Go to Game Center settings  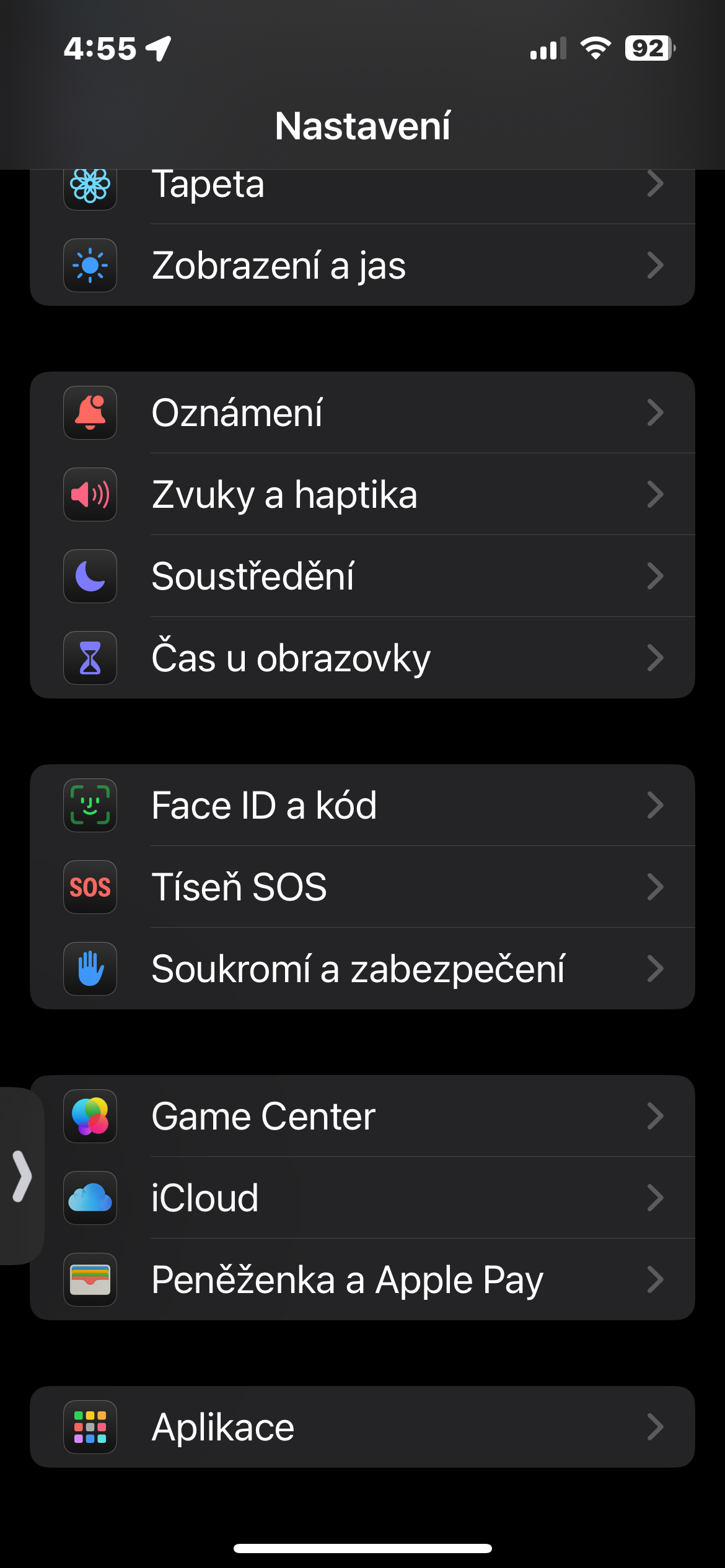point(362,1116)
